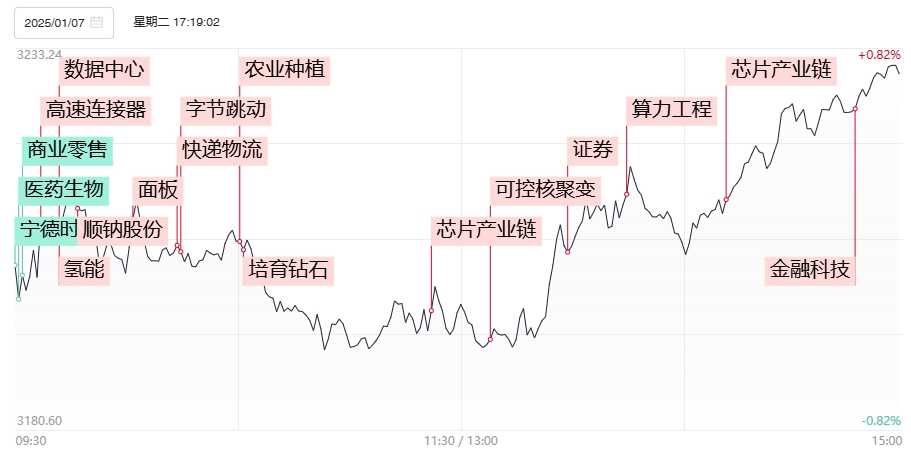Select the 证券 label

click(x=593, y=150)
